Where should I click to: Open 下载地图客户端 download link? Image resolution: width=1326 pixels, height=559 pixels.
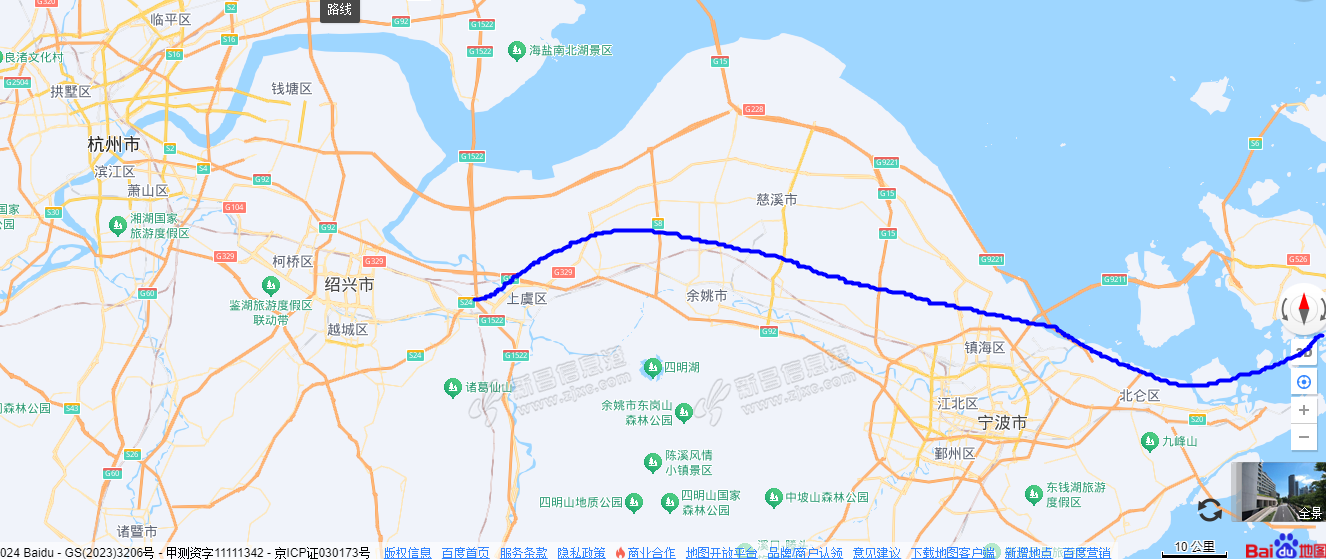pos(952,552)
